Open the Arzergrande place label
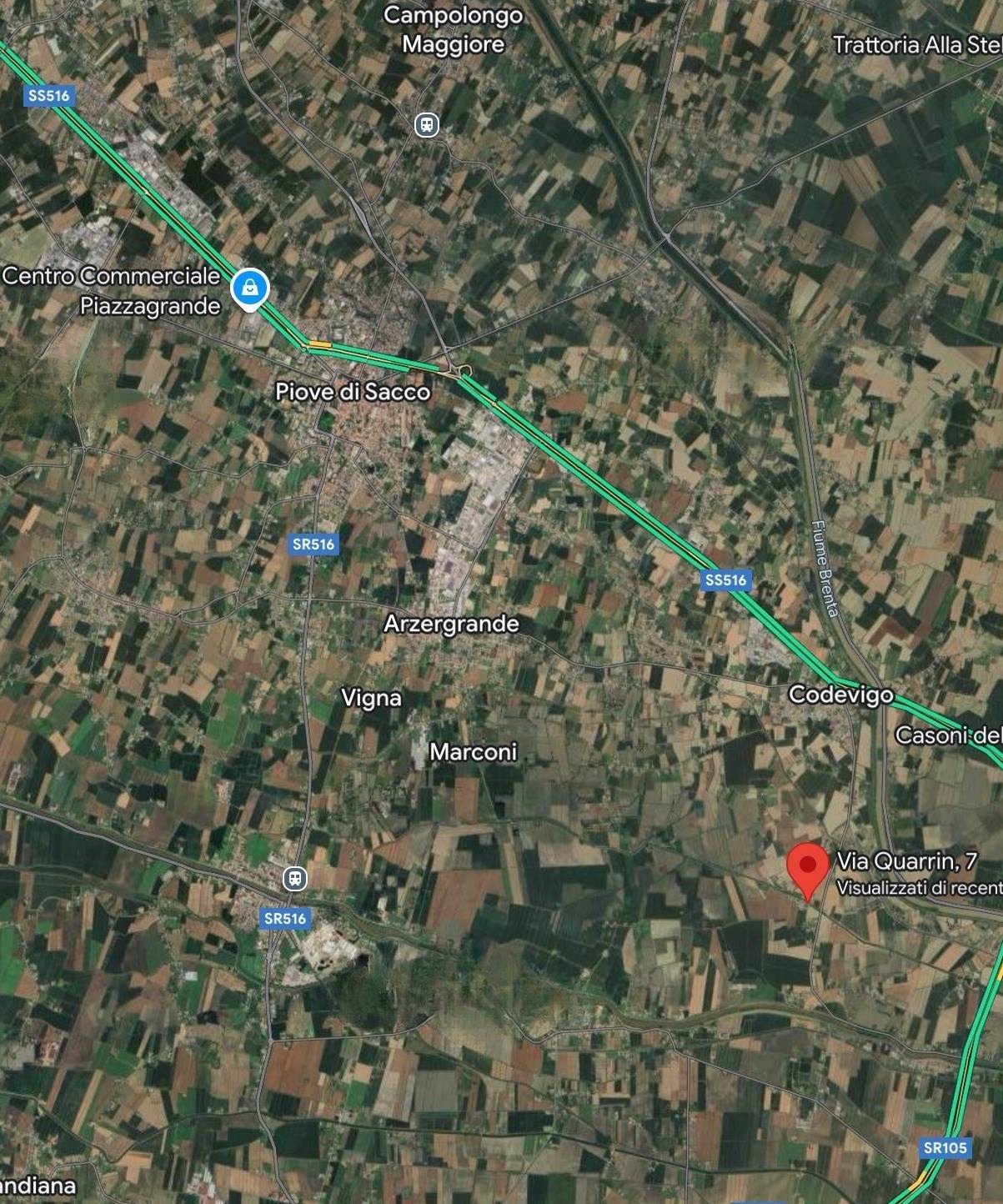This screenshot has height=1204, width=1003. pyautogui.click(x=451, y=624)
